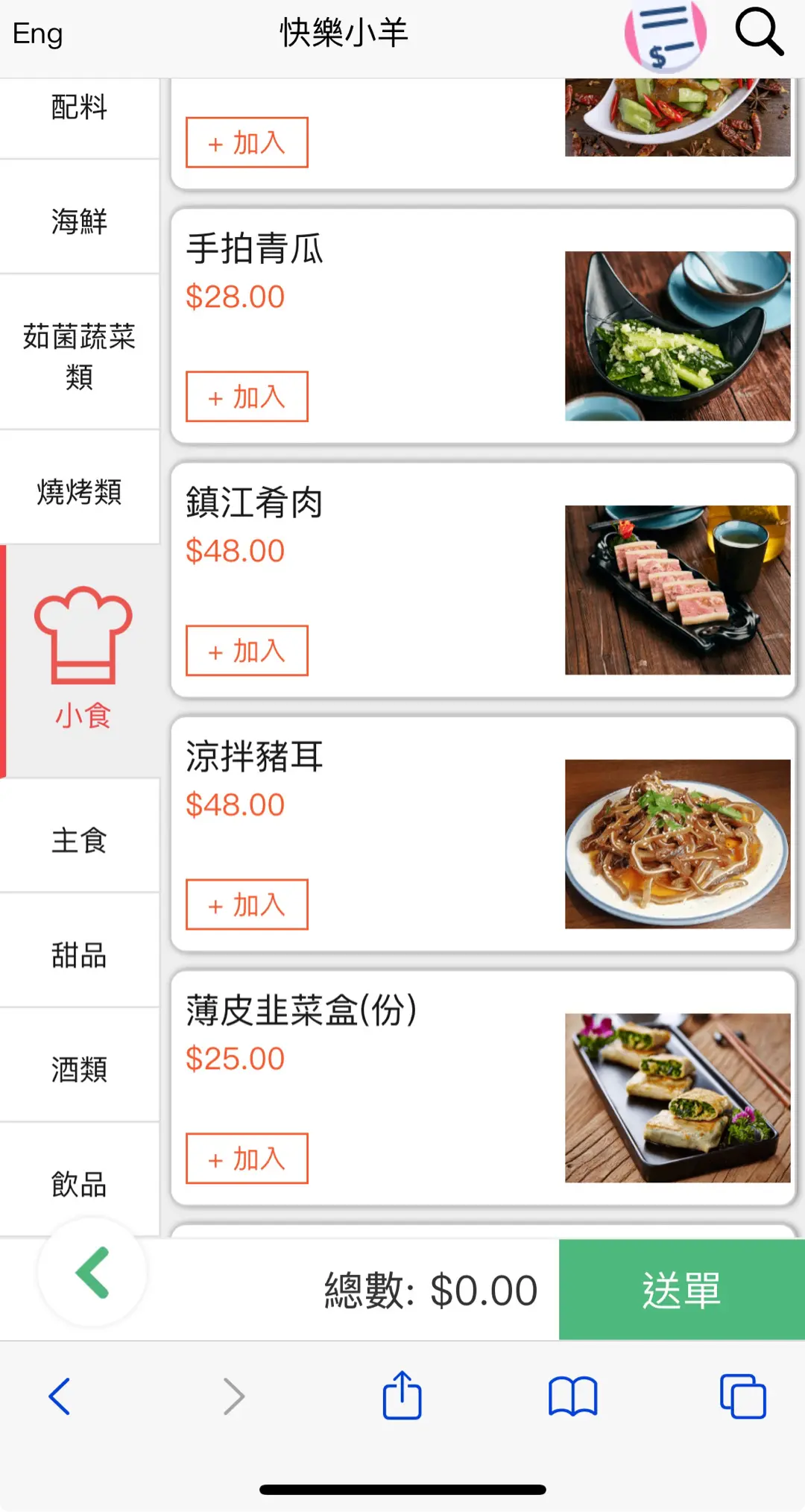View the 手拍青瓜 dish photo

point(677,336)
